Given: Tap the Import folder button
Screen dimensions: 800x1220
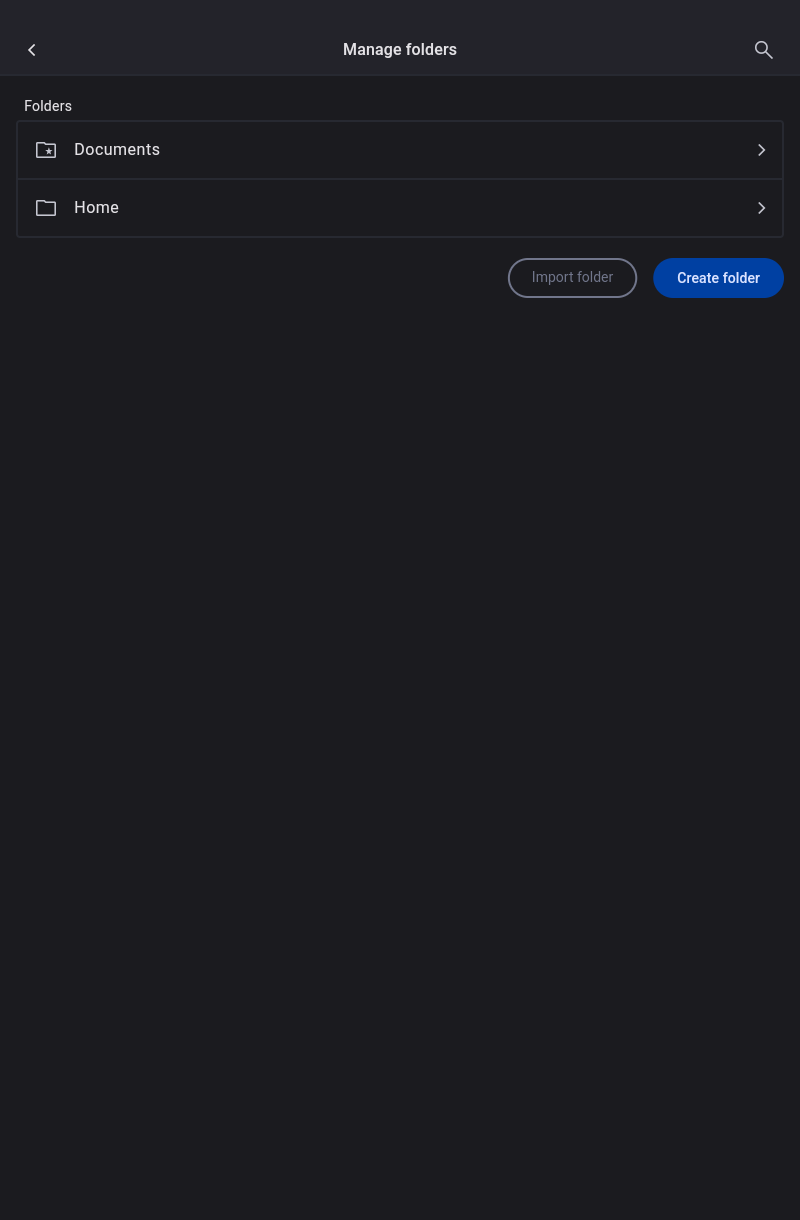Looking at the screenshot, I should (x=572, y=278).
